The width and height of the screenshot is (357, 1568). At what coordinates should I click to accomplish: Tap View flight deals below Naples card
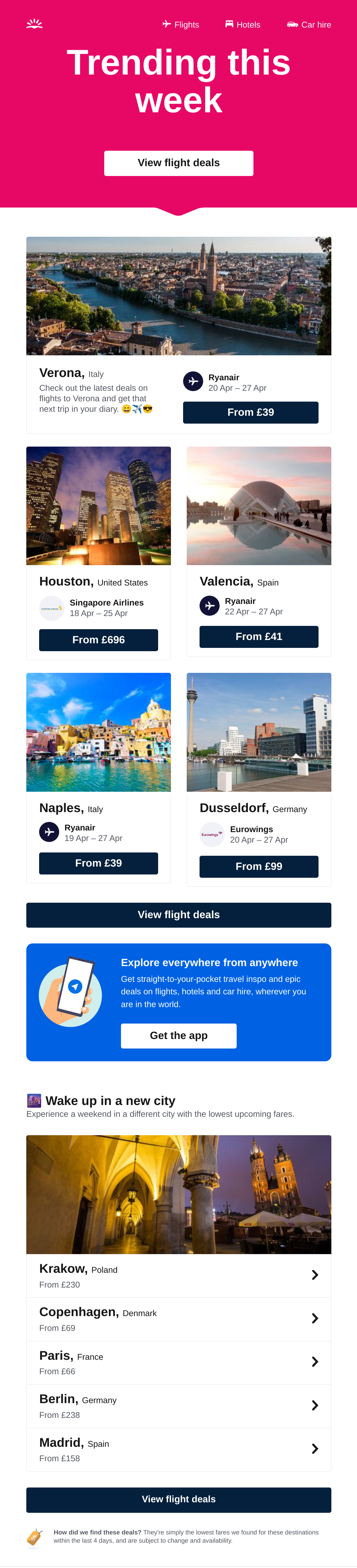click(x=178, y=915)
